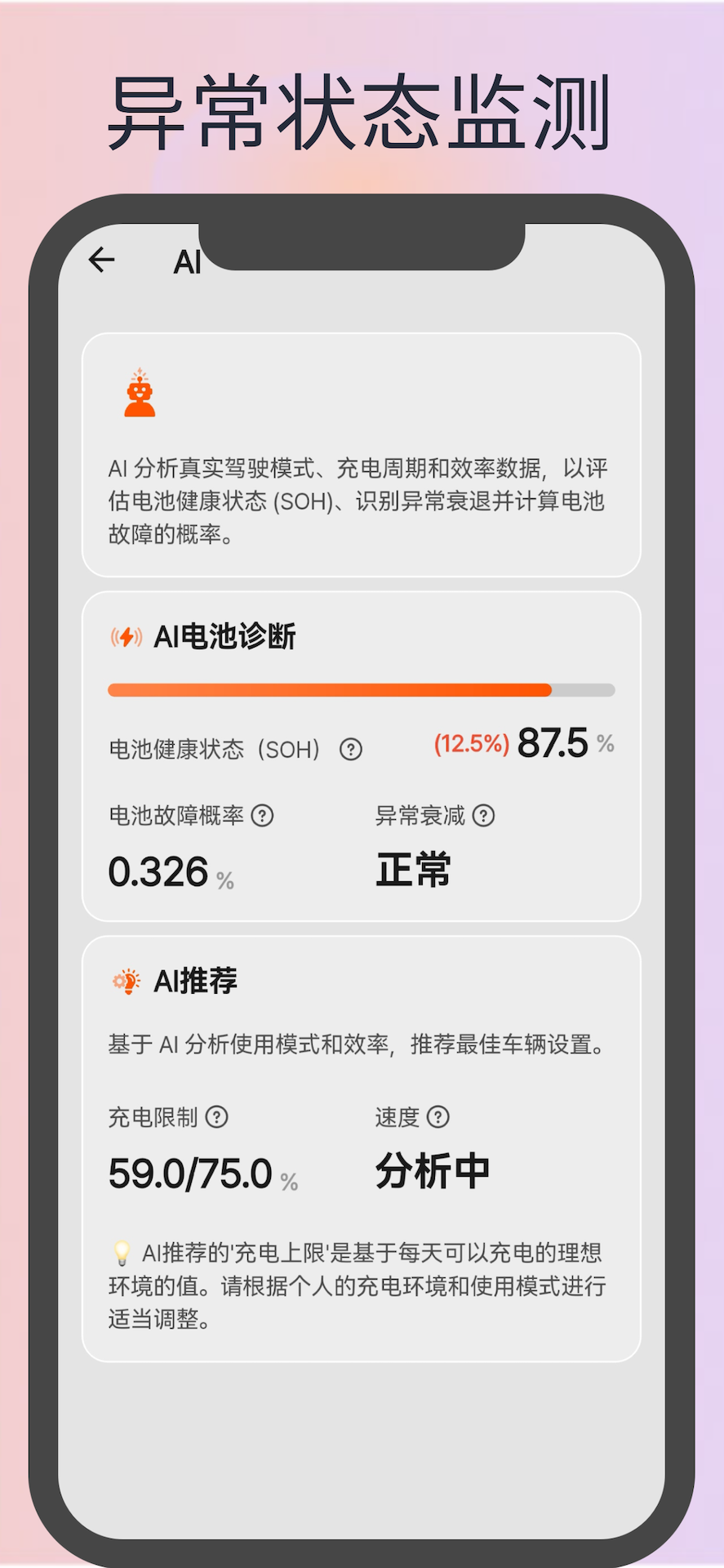Tap the red (12.5%) degradation figure

(x=472, y=744)
